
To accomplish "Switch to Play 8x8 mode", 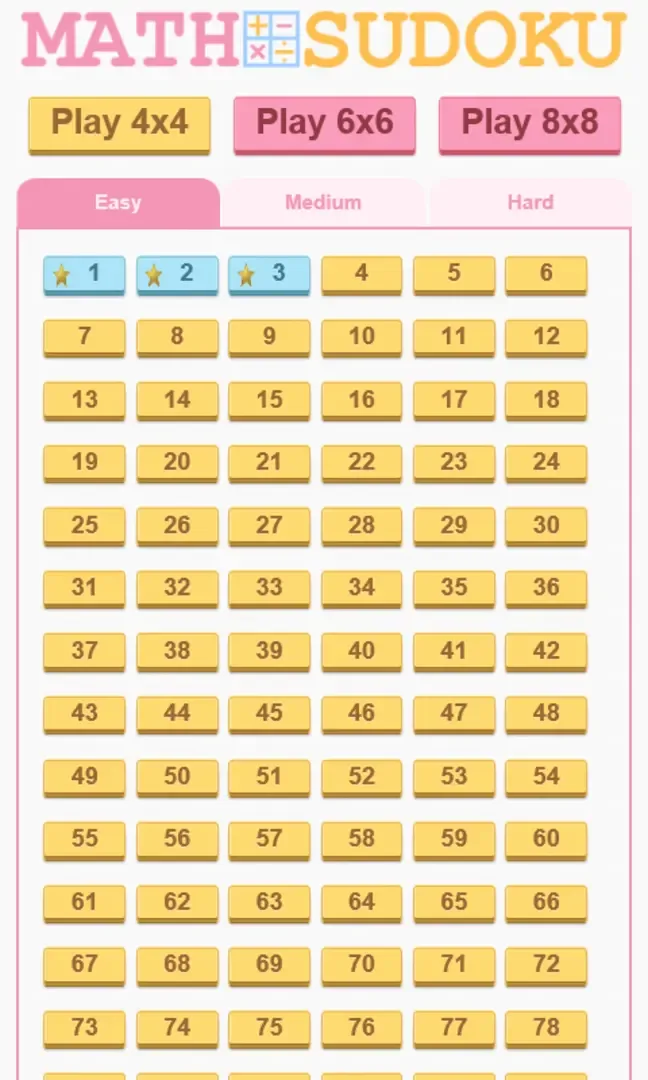I will 529,123.
